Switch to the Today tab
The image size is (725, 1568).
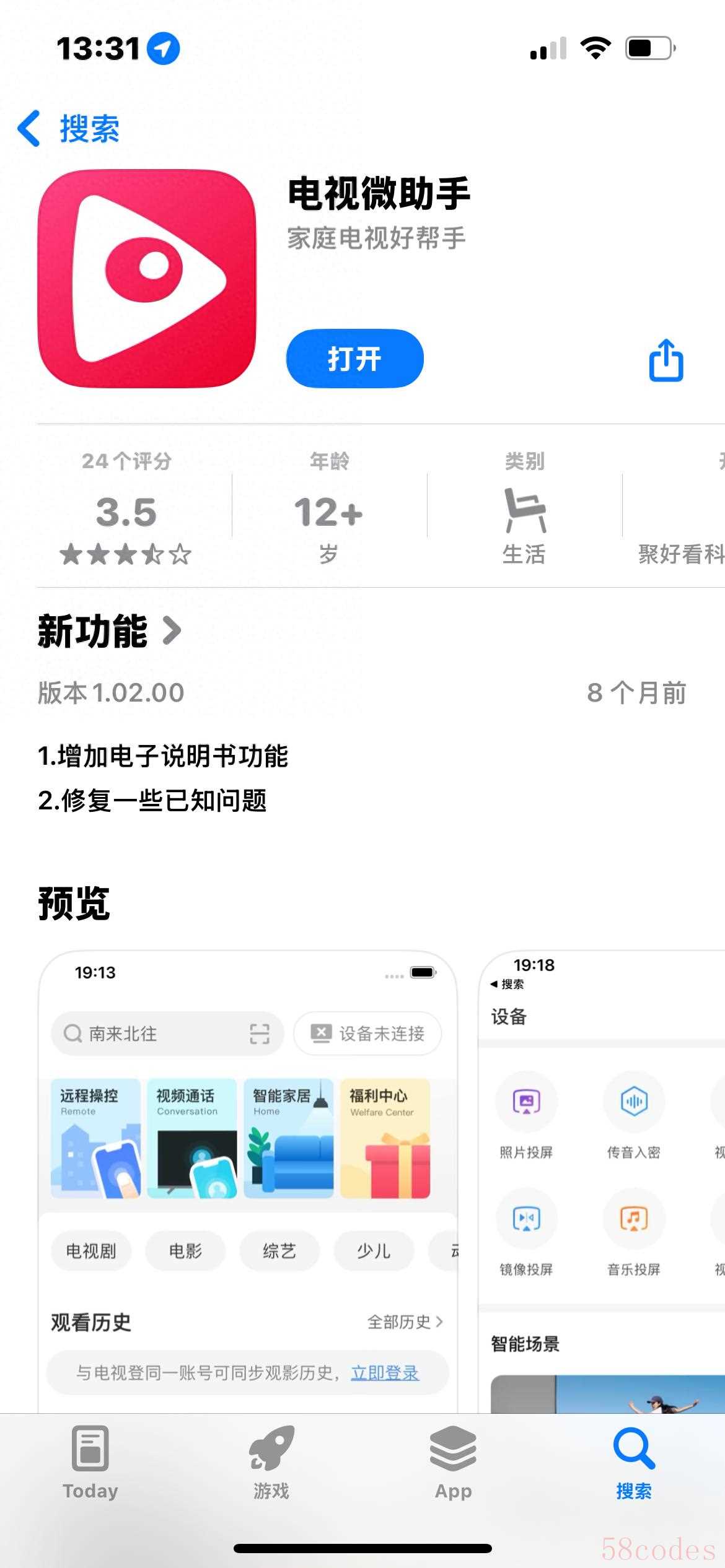pyautogui.click(x=90, y=1463)
